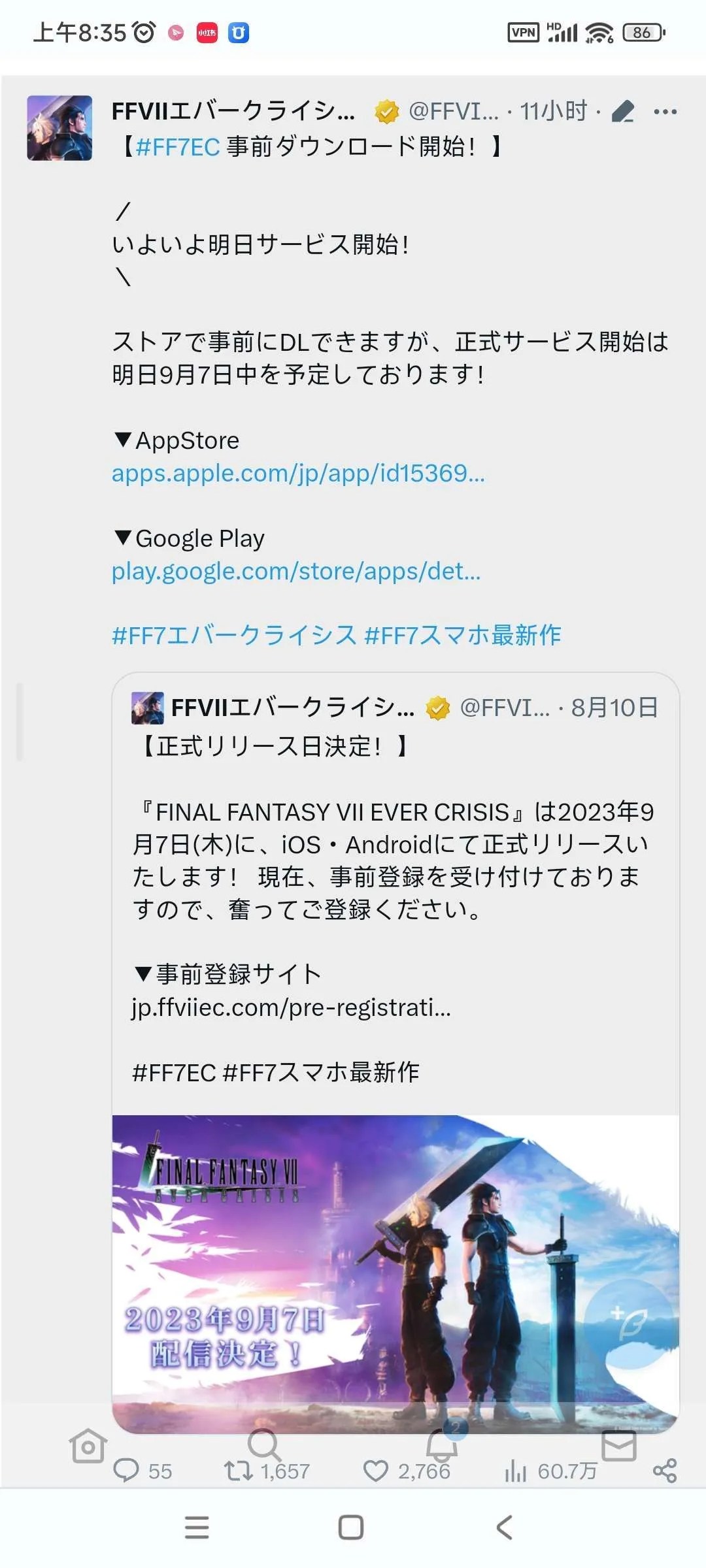
Task: Go to the Home tab
Action: coord(88,1445)
